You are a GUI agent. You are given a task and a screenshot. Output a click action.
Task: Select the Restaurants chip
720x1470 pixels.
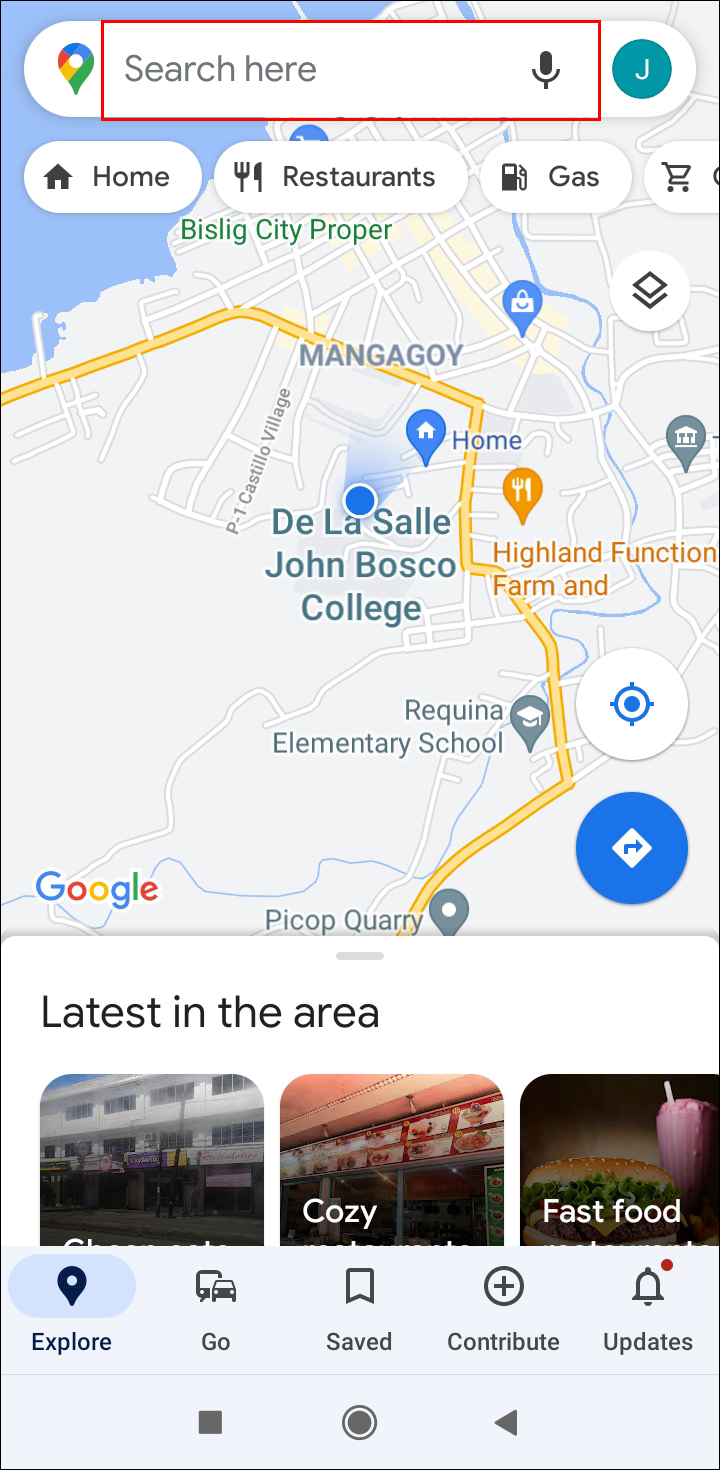pos(340,177)
